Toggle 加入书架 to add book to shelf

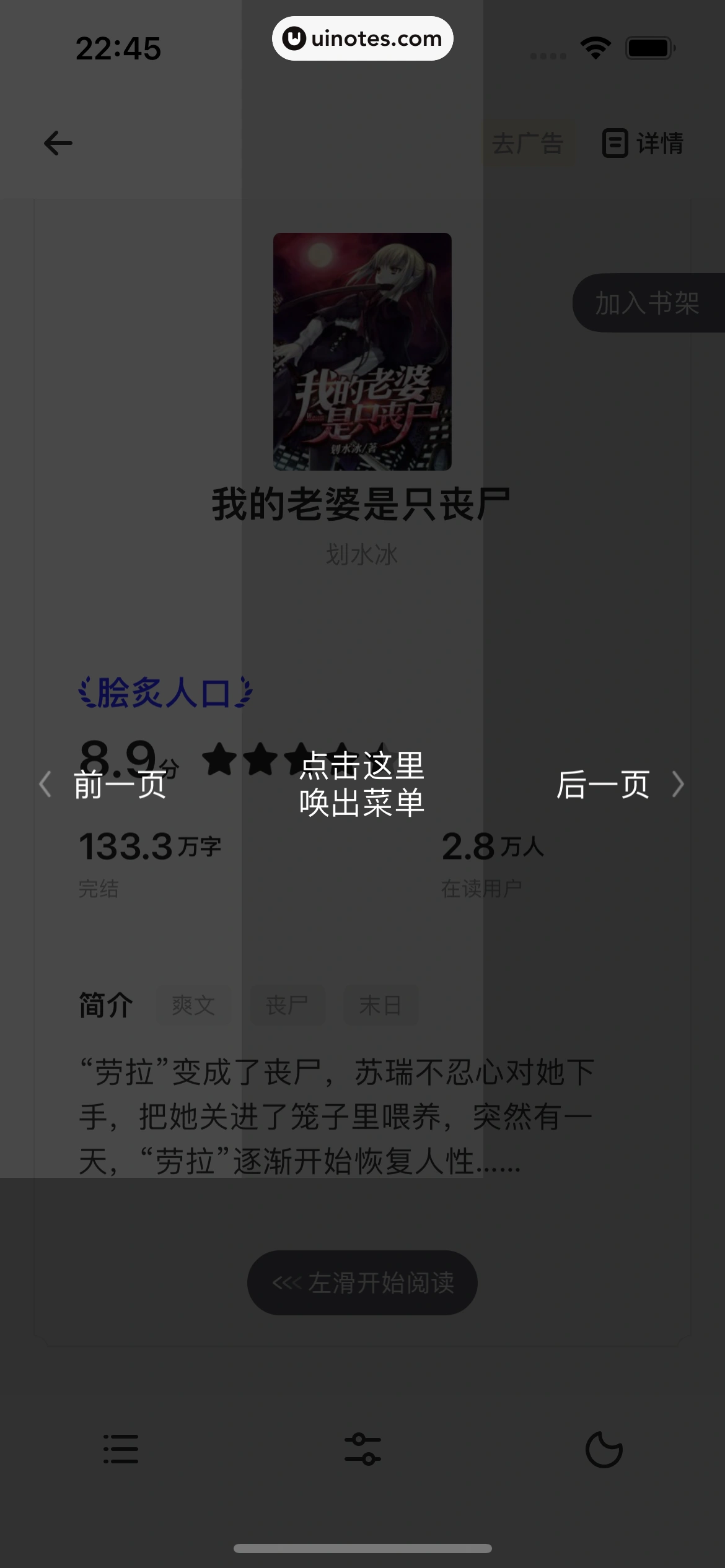(x=648, y=303)
